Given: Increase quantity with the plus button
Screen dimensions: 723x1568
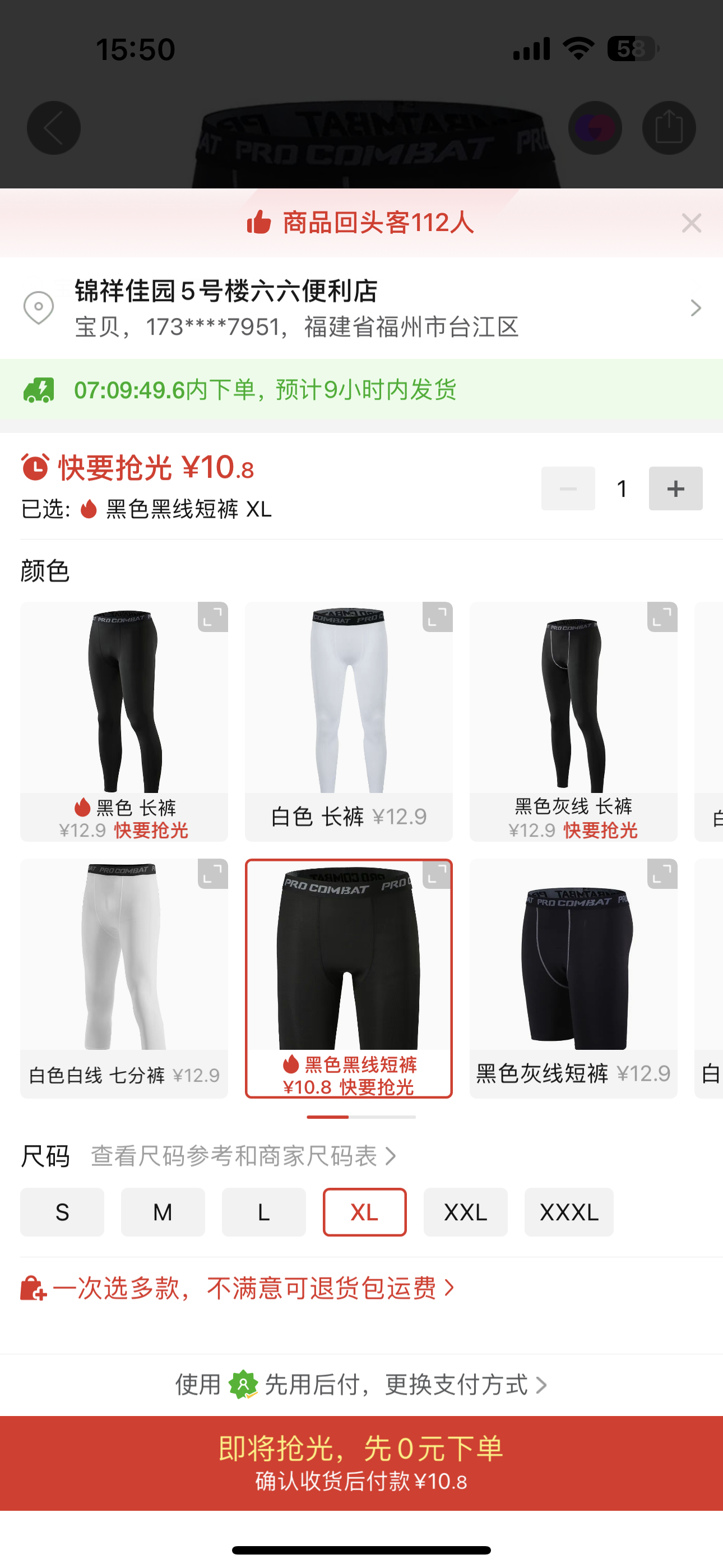Looking at the screenshot, I should [x=675, y=489].
